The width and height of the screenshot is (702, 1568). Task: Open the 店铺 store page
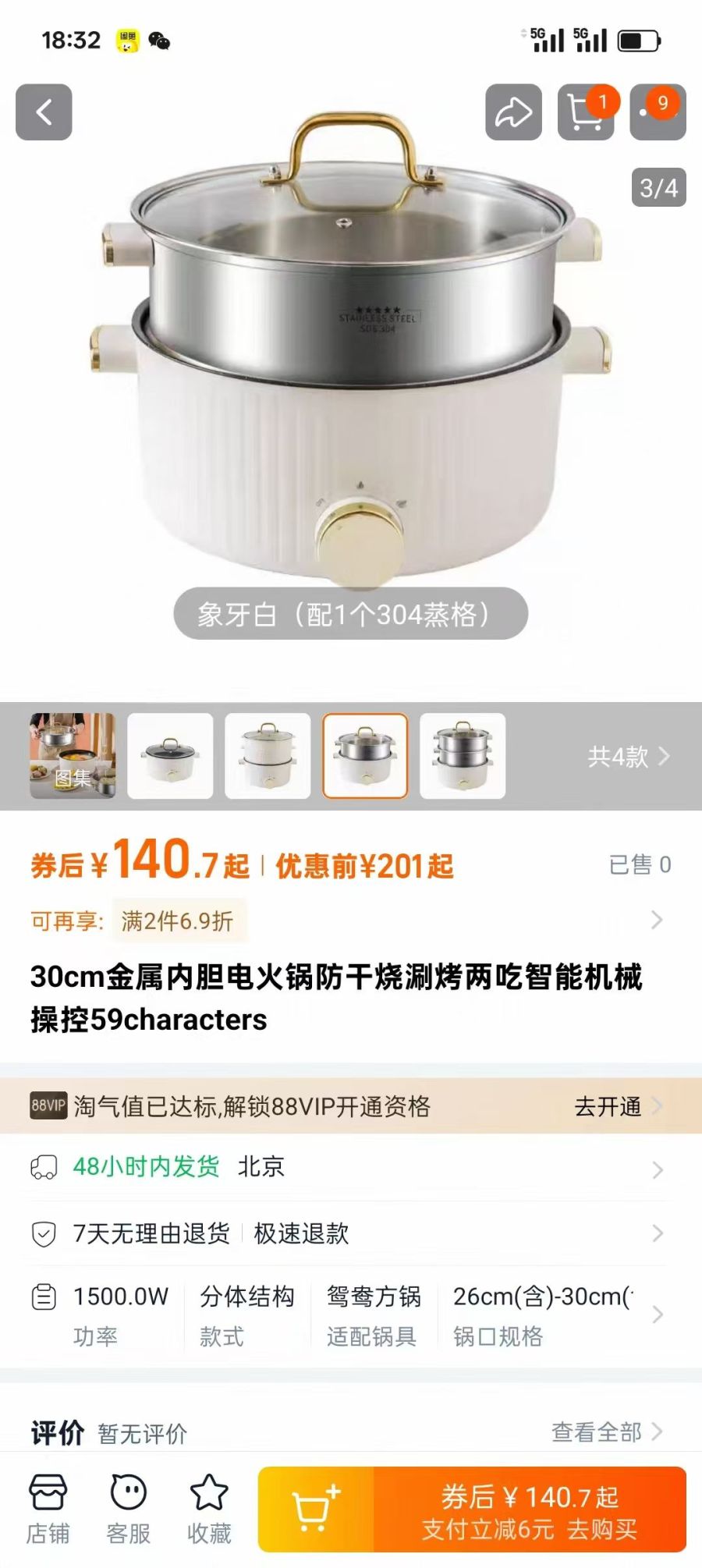(x=48, y=1509)
